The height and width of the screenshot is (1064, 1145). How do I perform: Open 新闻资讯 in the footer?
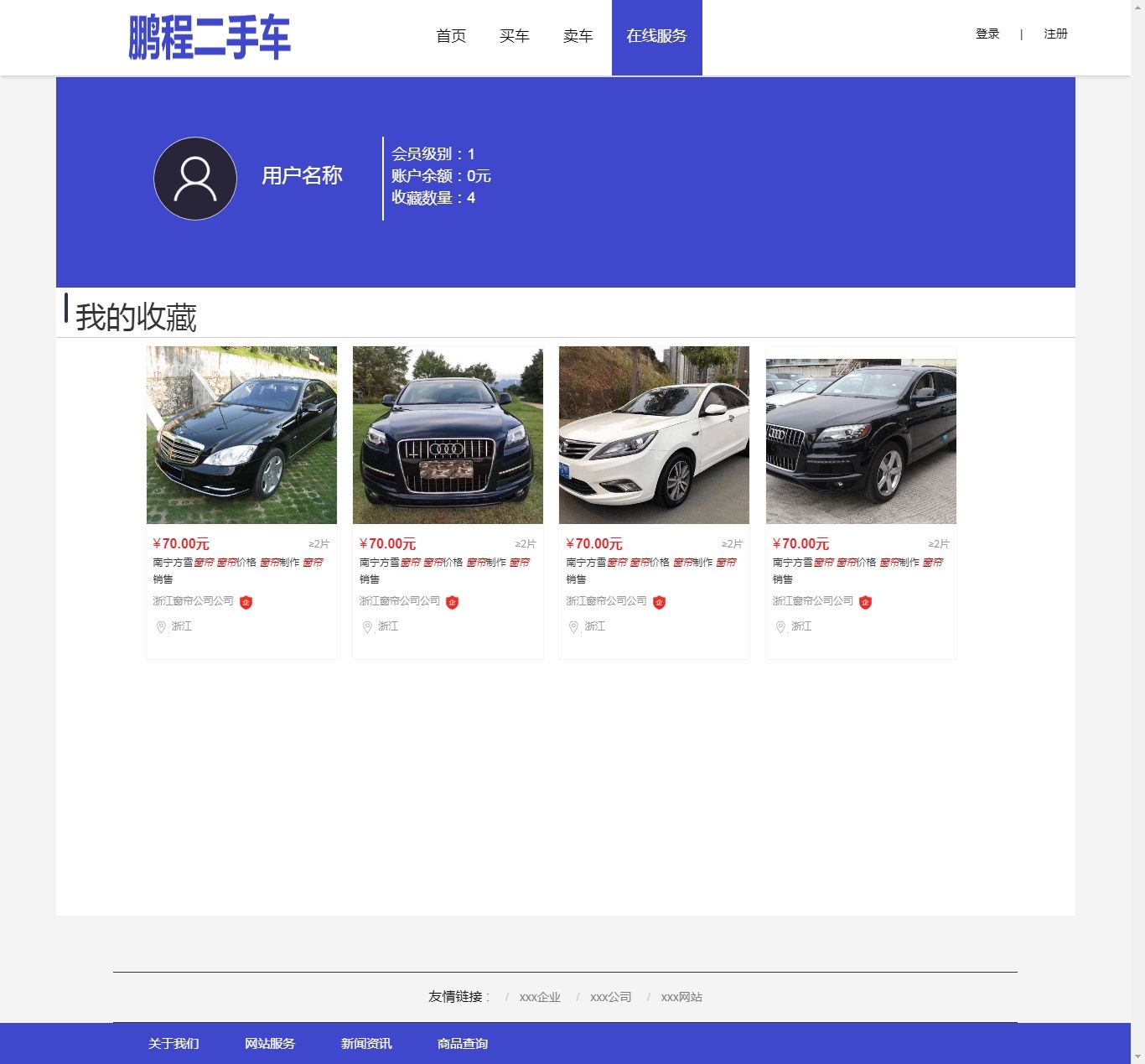(366, 1044)
